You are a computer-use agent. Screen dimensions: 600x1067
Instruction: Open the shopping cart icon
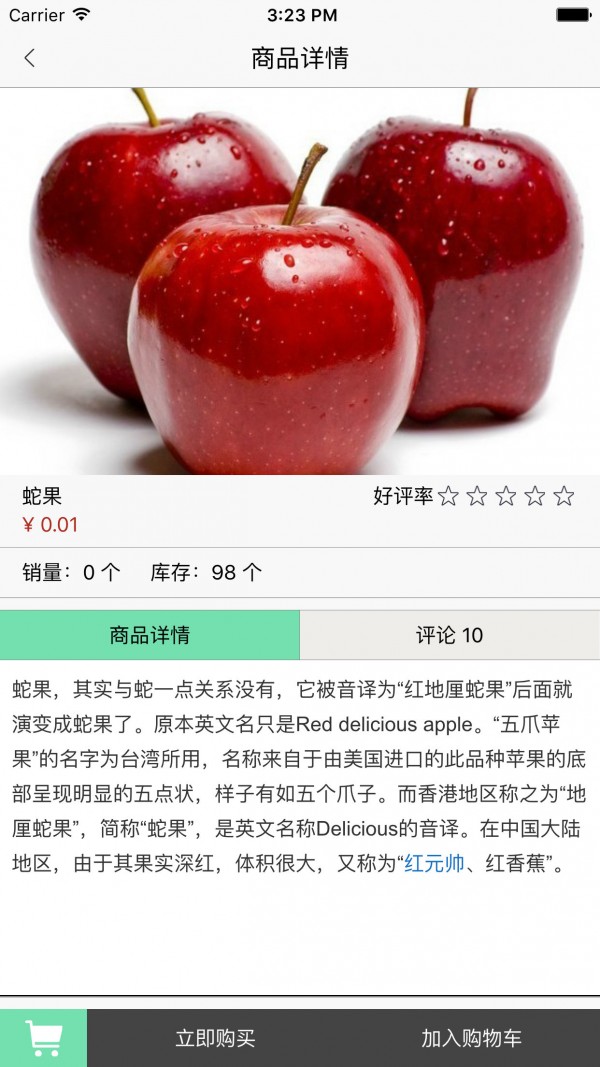click(x=43, y=1038)
